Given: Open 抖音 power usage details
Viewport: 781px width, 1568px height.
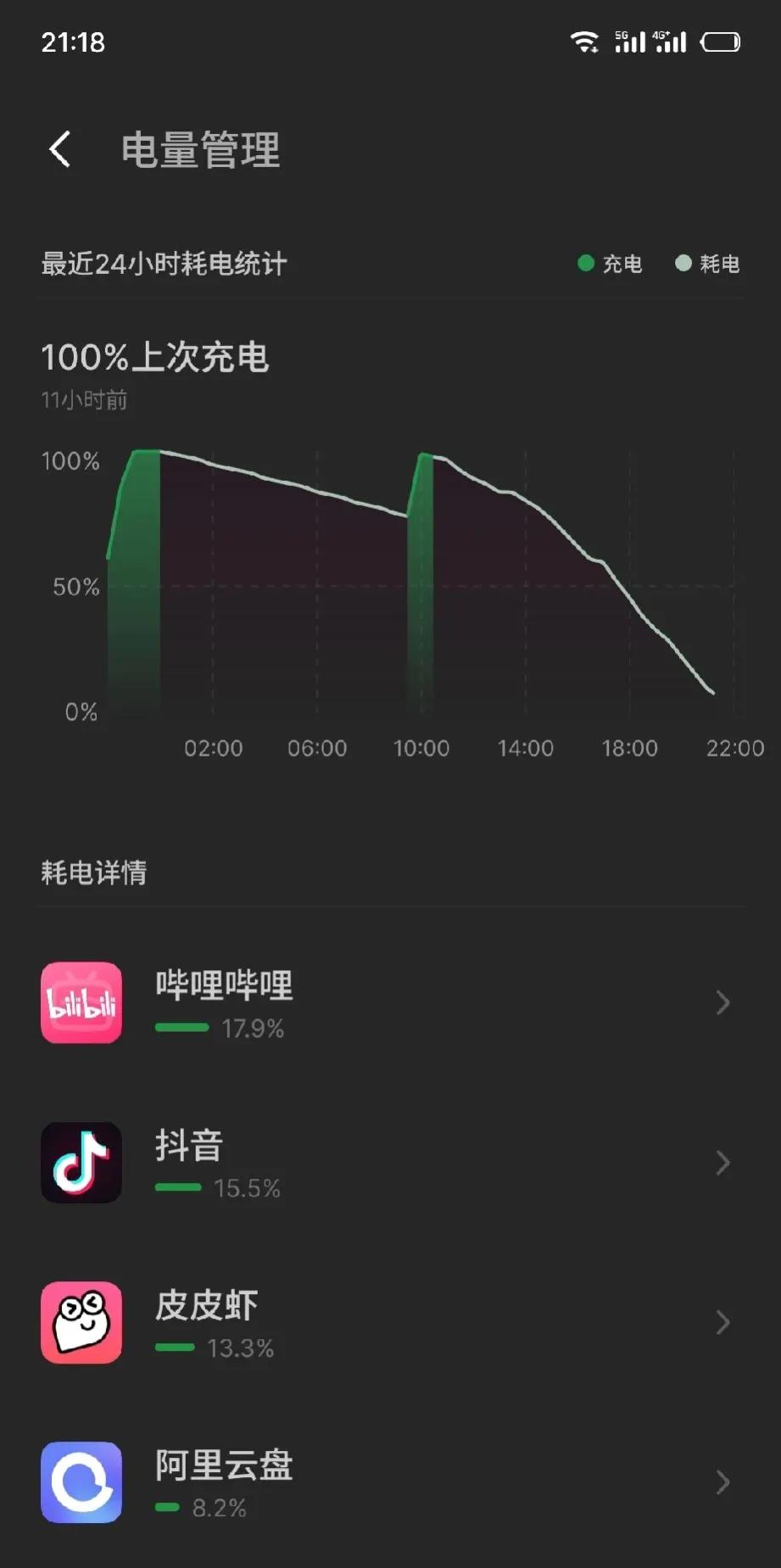Looking at the screenshot, I should tap(390, 1163).
